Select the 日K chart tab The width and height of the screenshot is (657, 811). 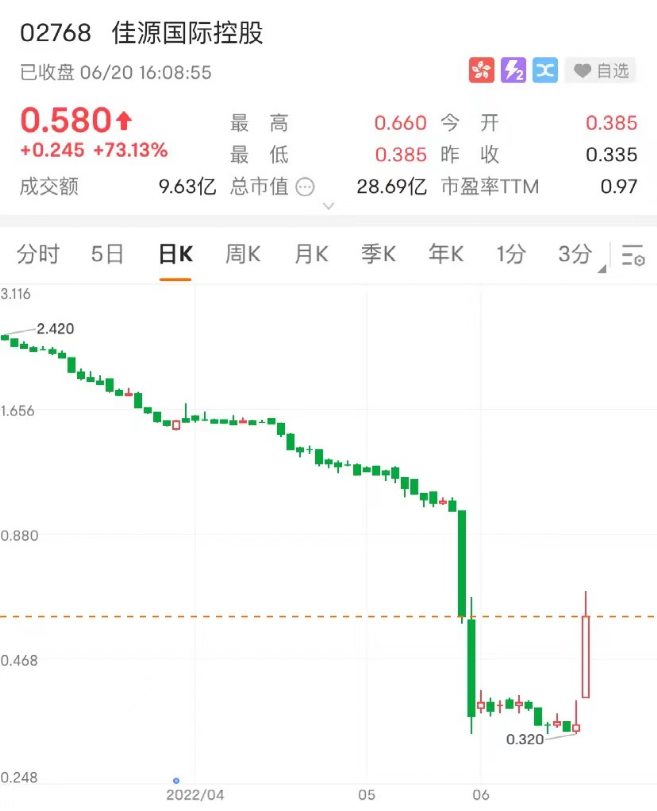point(175,254)
